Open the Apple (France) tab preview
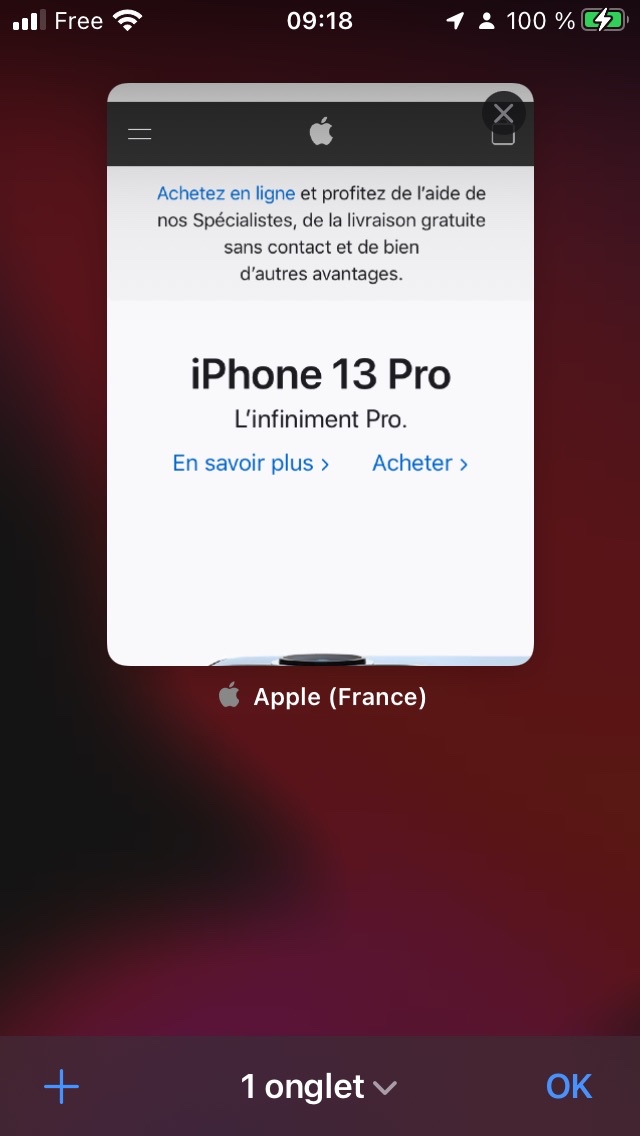Image resolution: width=640 pixels, height=1136 pixels. point(320,400)
